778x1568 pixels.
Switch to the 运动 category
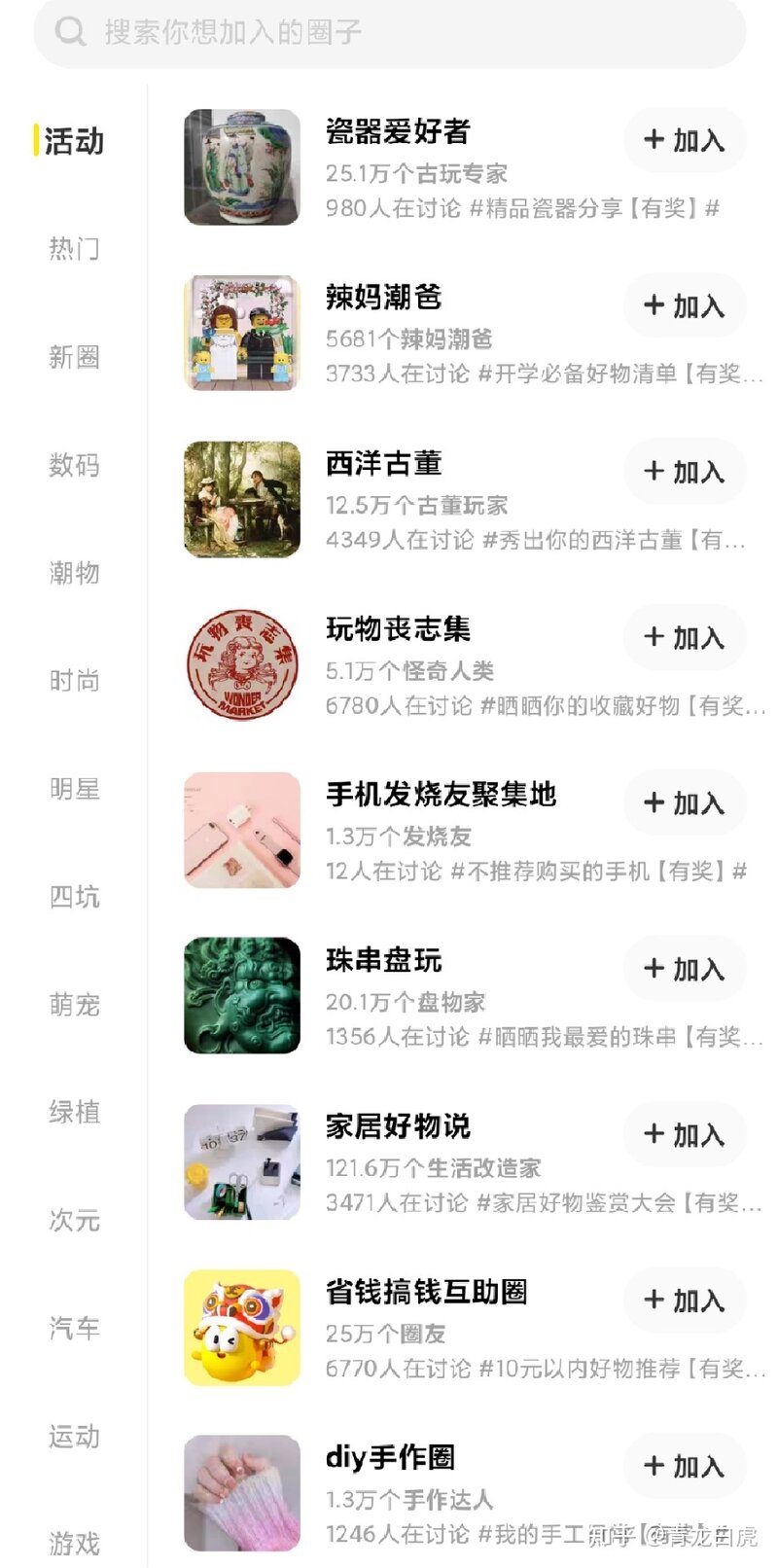(75, 1437)
